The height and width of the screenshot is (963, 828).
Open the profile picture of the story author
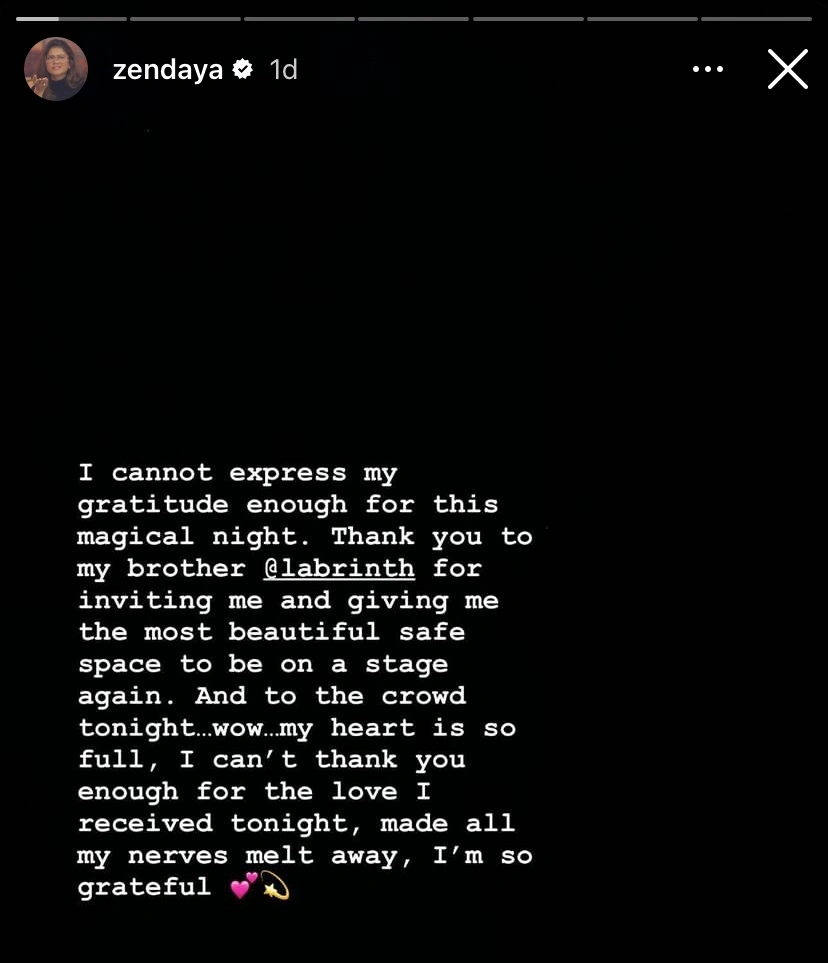56,69
